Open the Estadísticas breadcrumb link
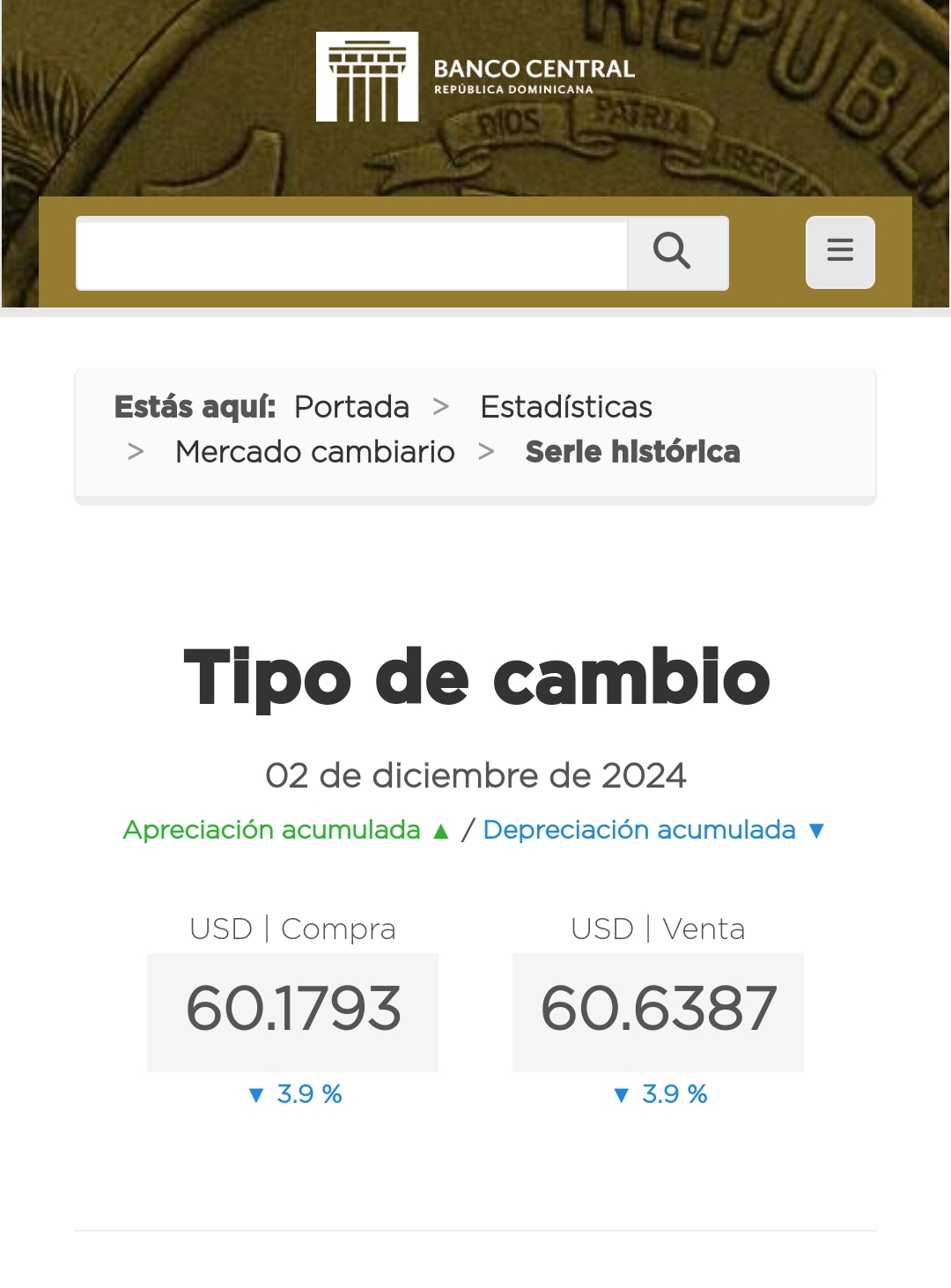The width and height of the screenshot is (951, 1288). (565, 407)
